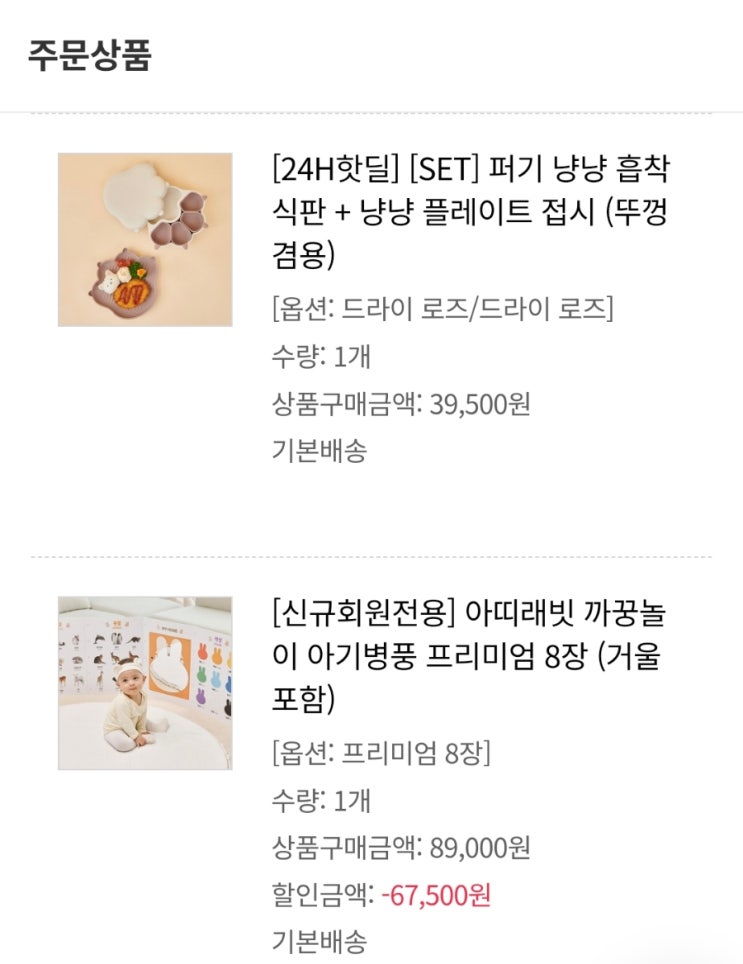Open the 퍼기 냥냥 흡착 식판 product image

pos(145,240)
